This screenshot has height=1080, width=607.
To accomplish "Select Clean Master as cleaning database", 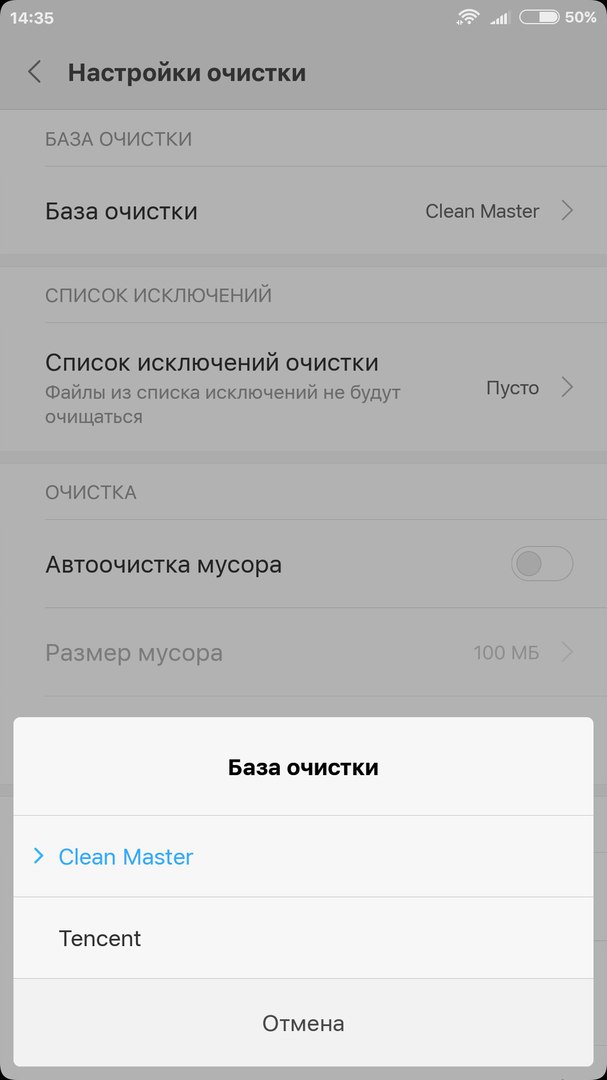I will pos(126,857).
